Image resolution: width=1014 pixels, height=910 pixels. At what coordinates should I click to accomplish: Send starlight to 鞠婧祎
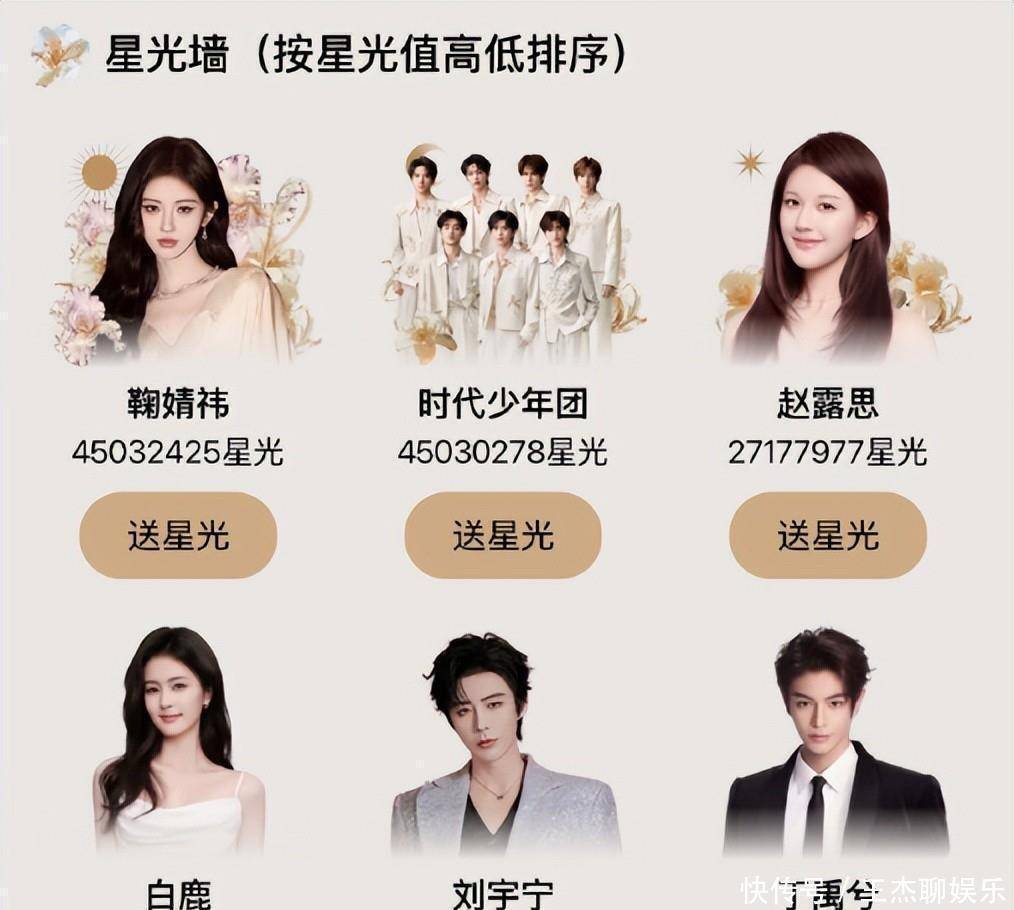[x=178, y=535]
